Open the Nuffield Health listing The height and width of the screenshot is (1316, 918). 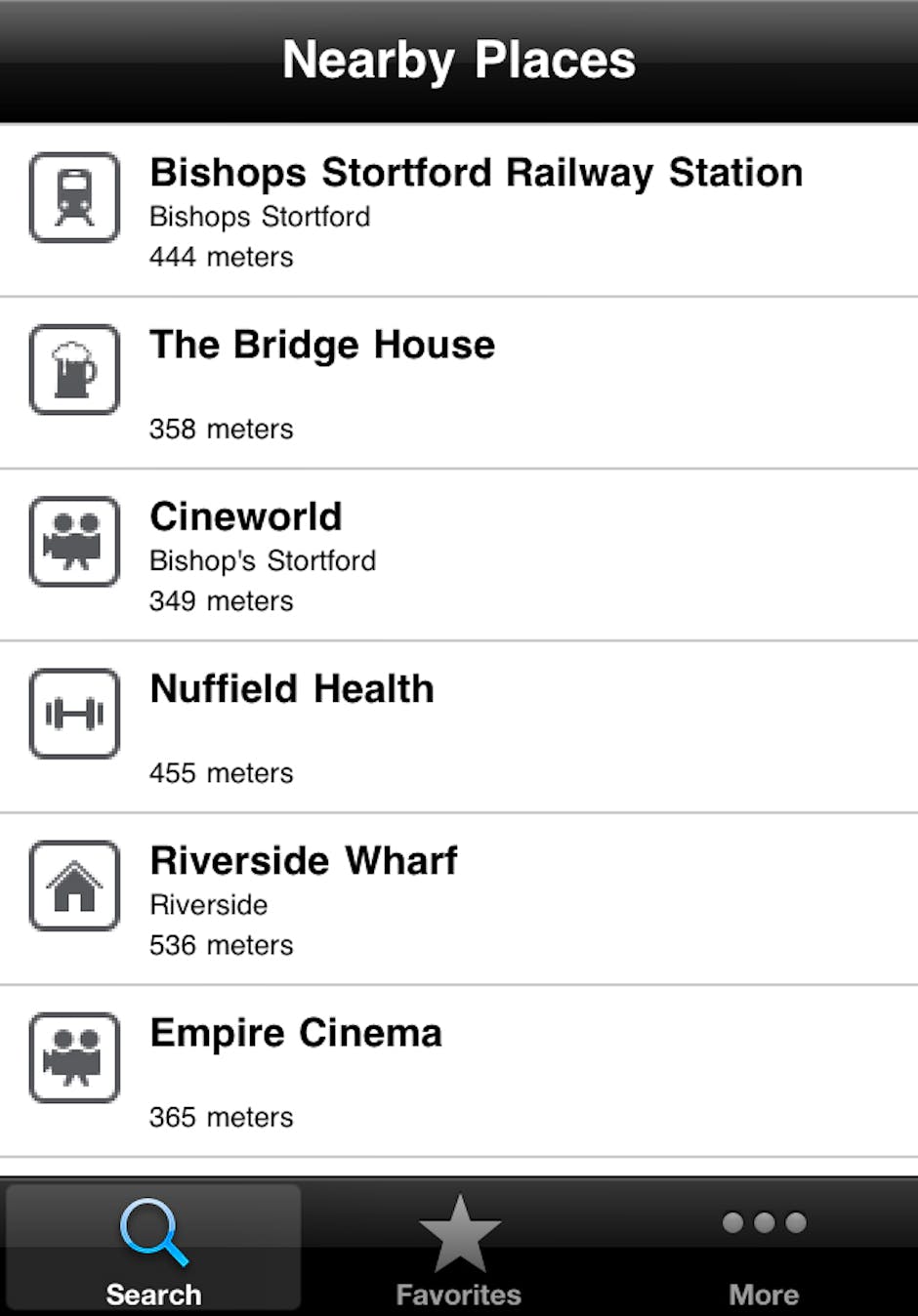(x=459, y=727)
